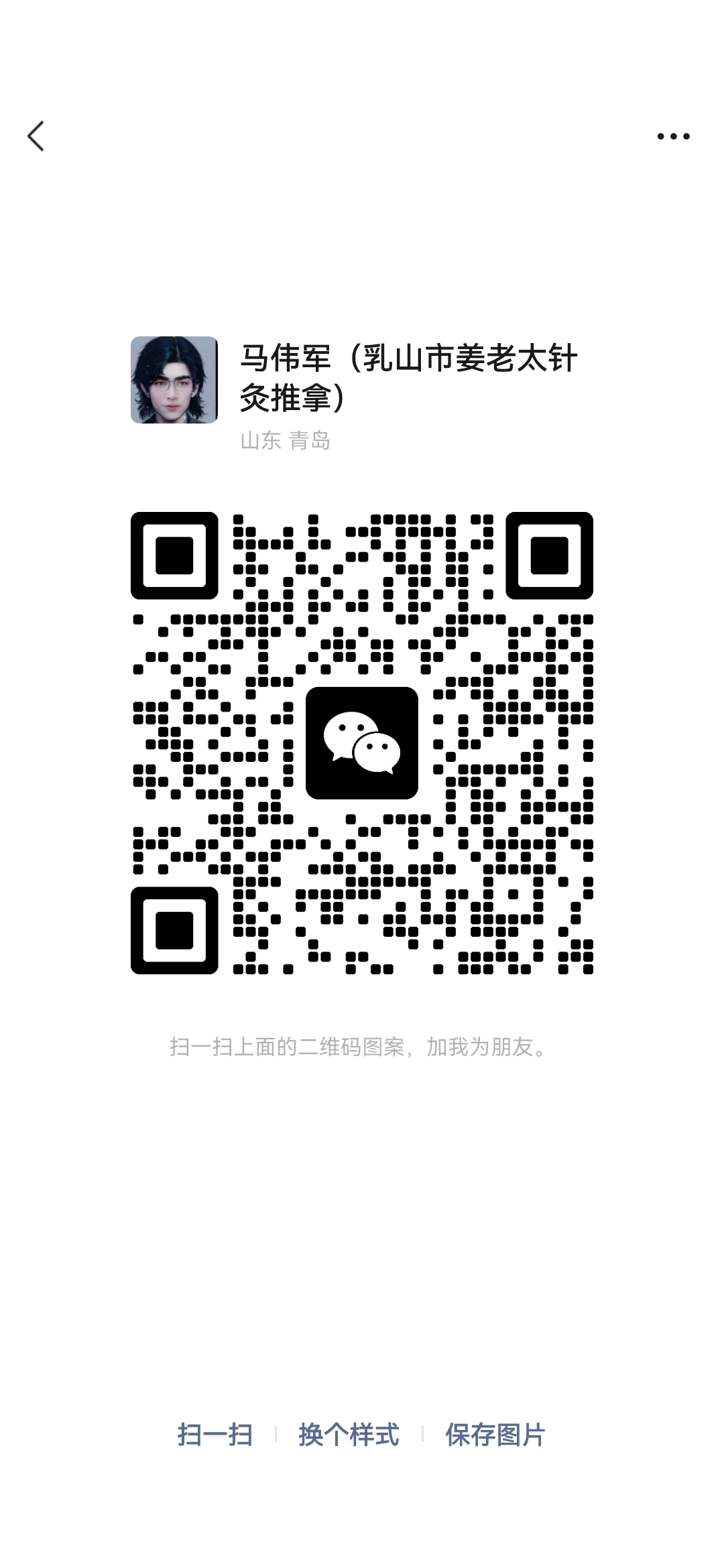This screenshot has height=1568, width=724.
Task: Tap 保存图片 to save the image
Action: click(x=495, y=1435)
